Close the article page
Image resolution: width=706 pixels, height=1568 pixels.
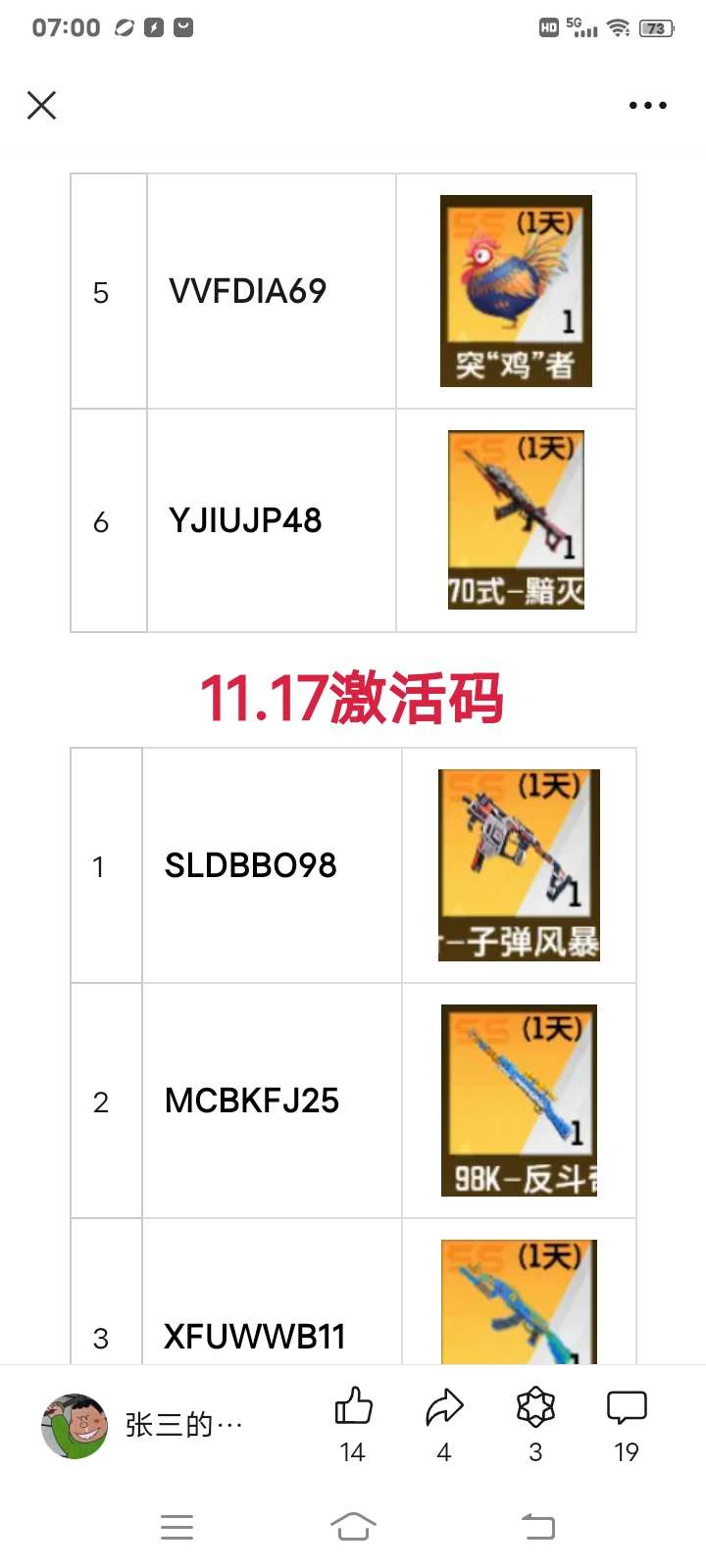[x=41, y=105]
